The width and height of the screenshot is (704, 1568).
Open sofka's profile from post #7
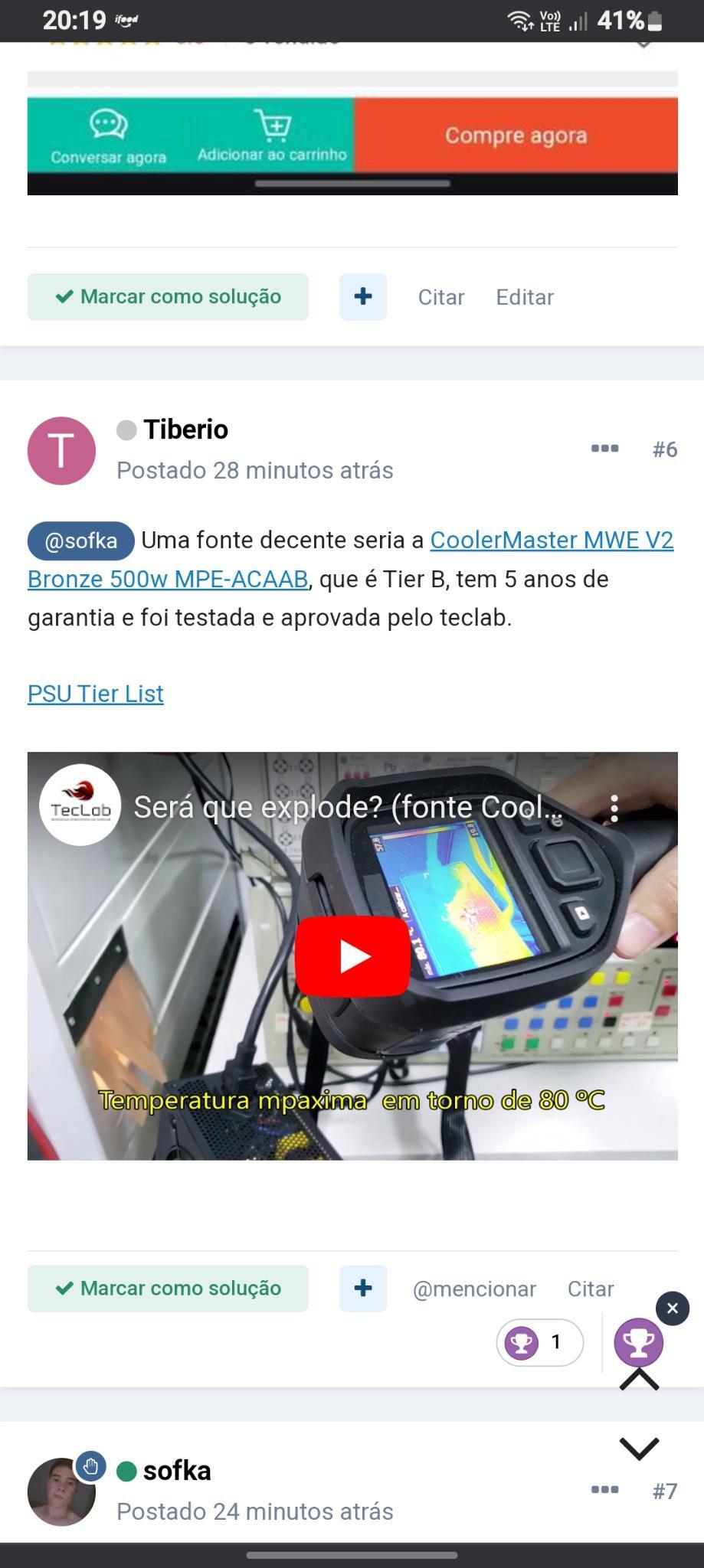click(177, 1471)
